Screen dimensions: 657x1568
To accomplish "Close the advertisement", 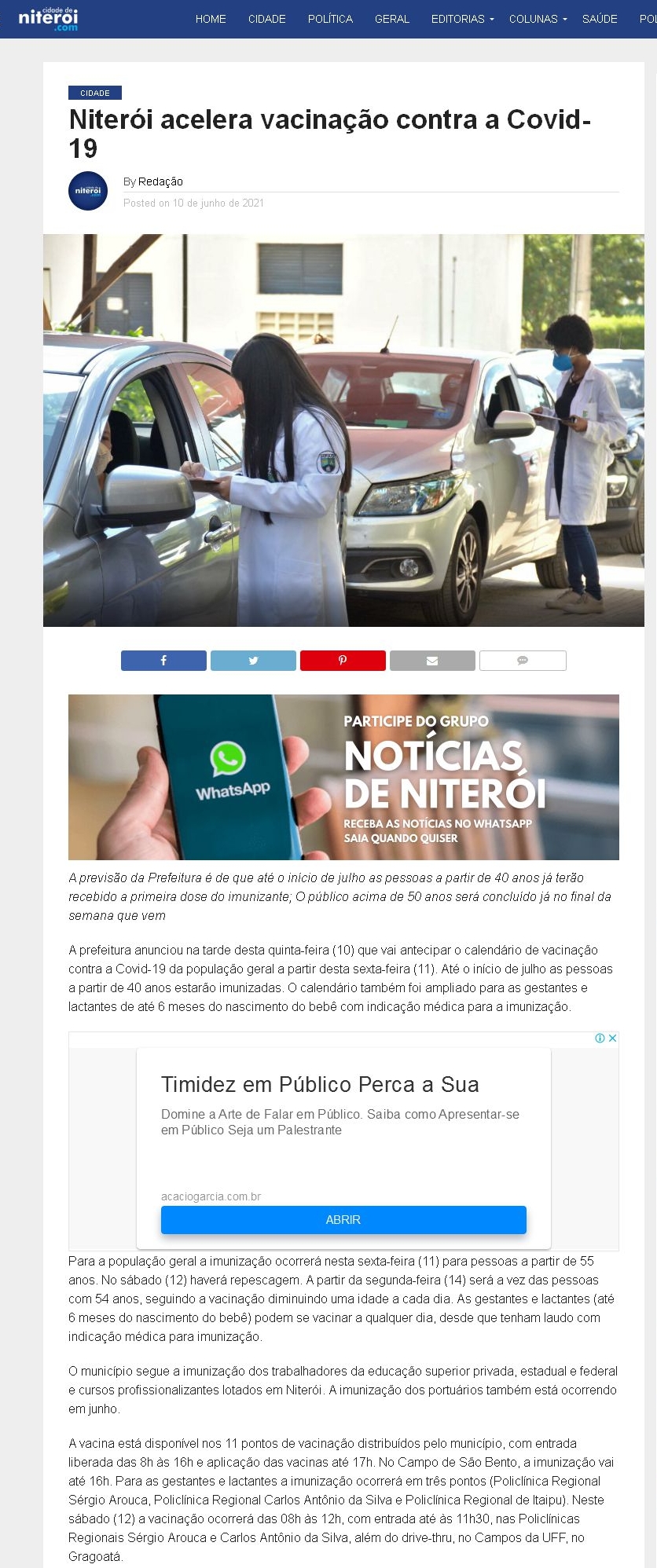I will coord(613,1038).
